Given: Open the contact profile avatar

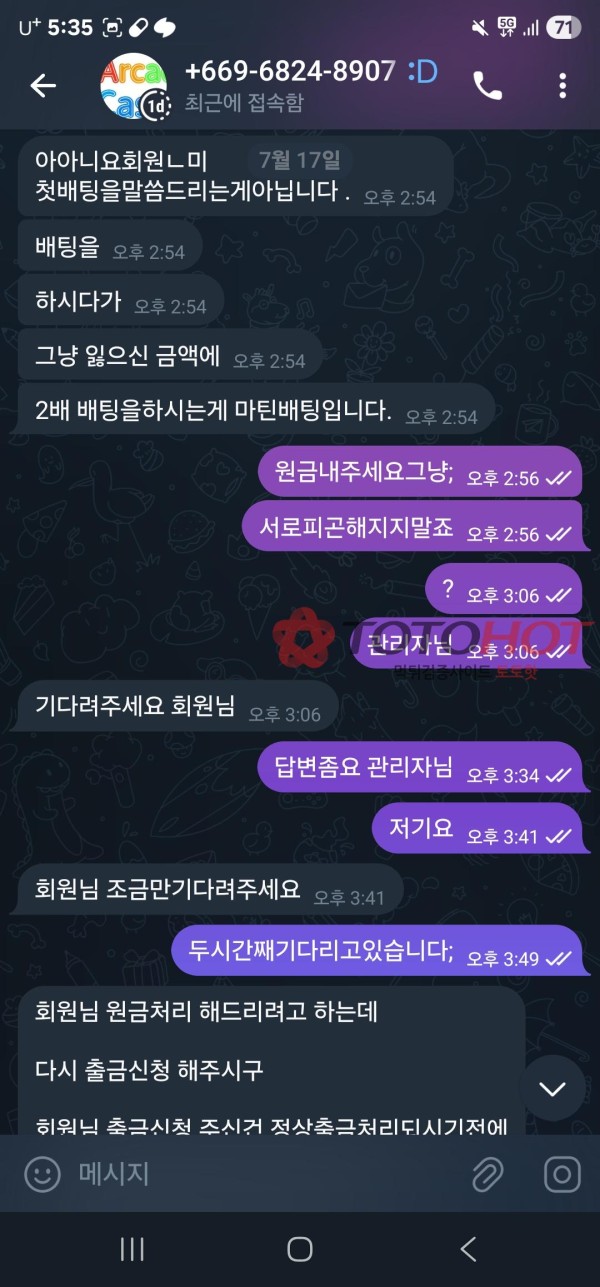Looking at the screenshot, I should tap(133, 86).
